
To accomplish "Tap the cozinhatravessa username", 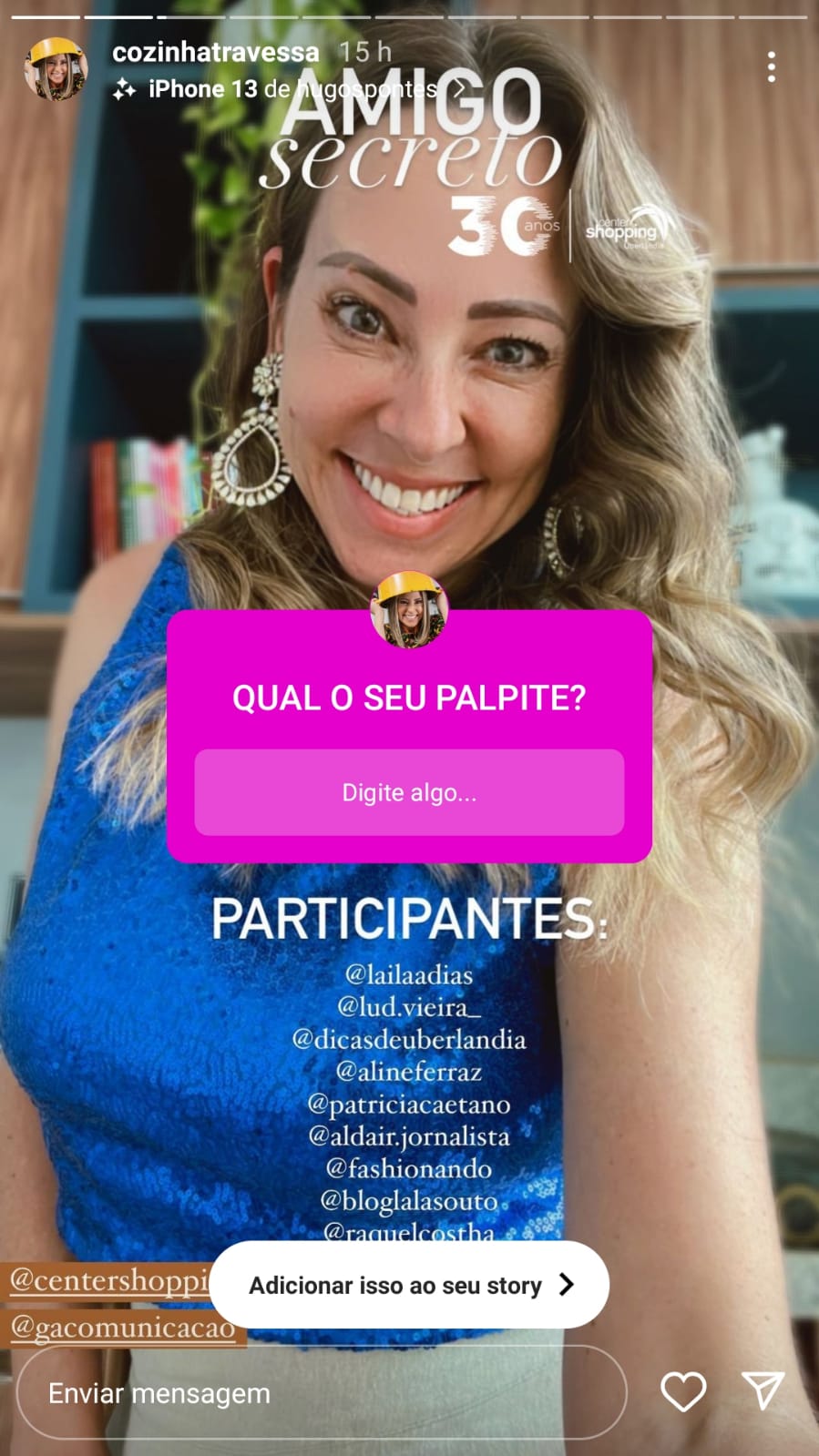I will click(216, 52).
